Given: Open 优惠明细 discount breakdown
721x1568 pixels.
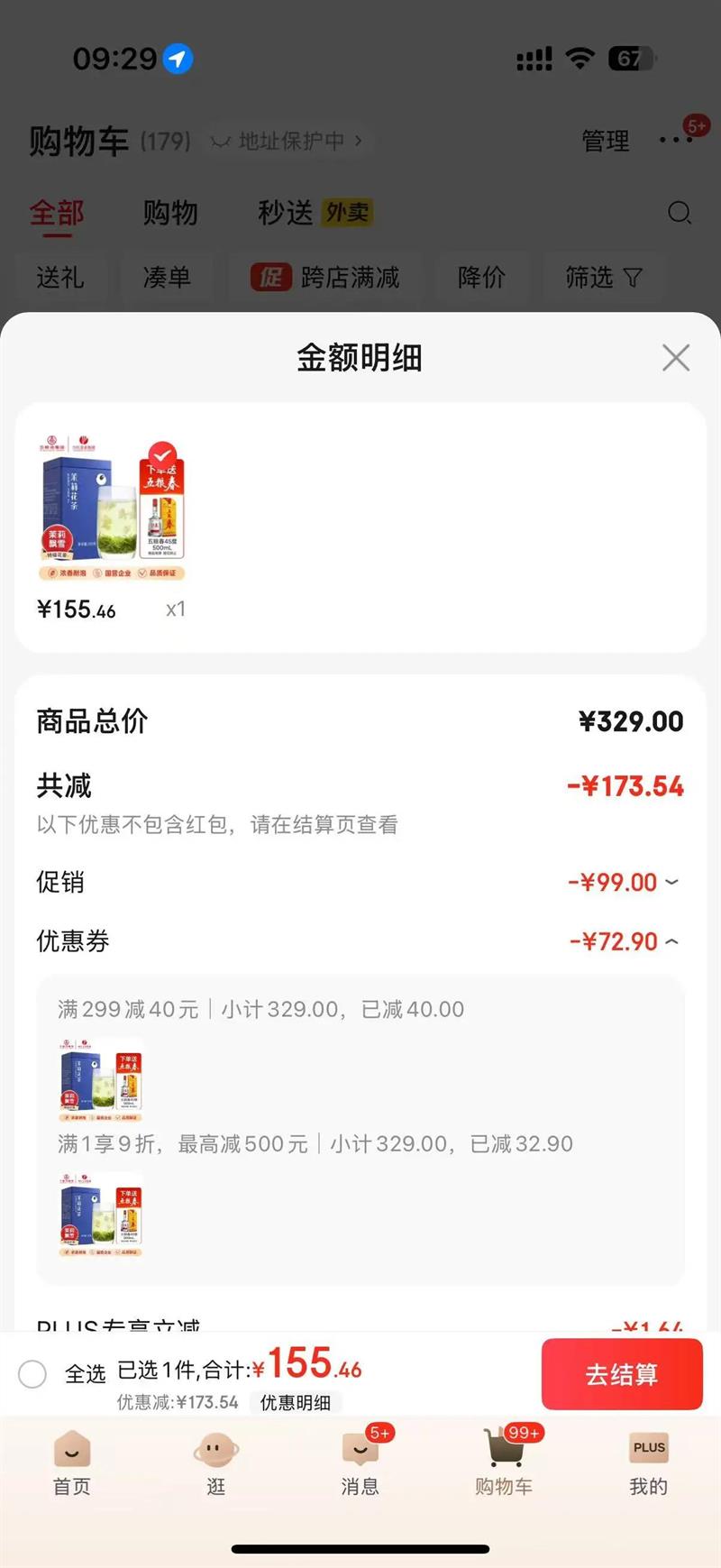Looking at the screenshot, I should (x=296, y=1403).
